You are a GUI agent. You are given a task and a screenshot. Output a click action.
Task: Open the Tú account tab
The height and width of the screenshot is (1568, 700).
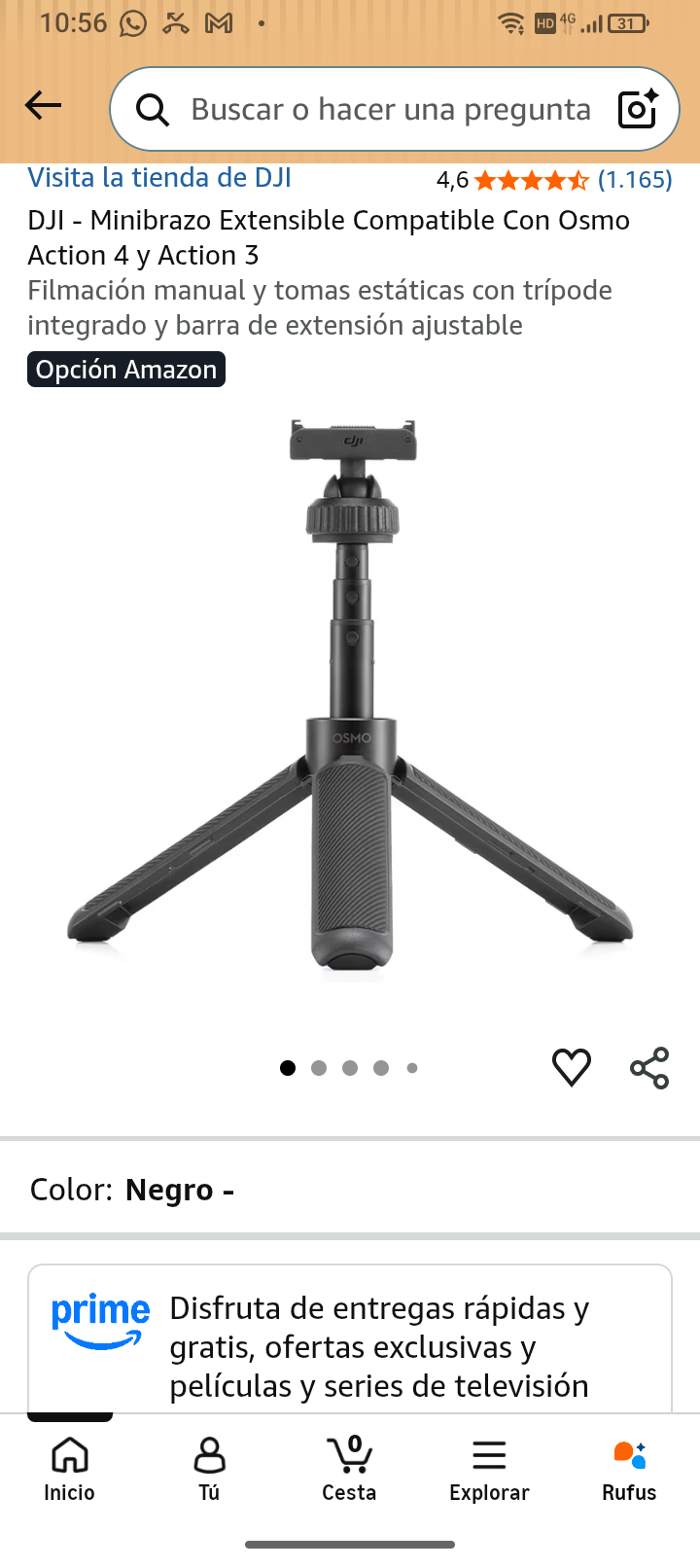pyautogui.click(x=209, y=1470)
